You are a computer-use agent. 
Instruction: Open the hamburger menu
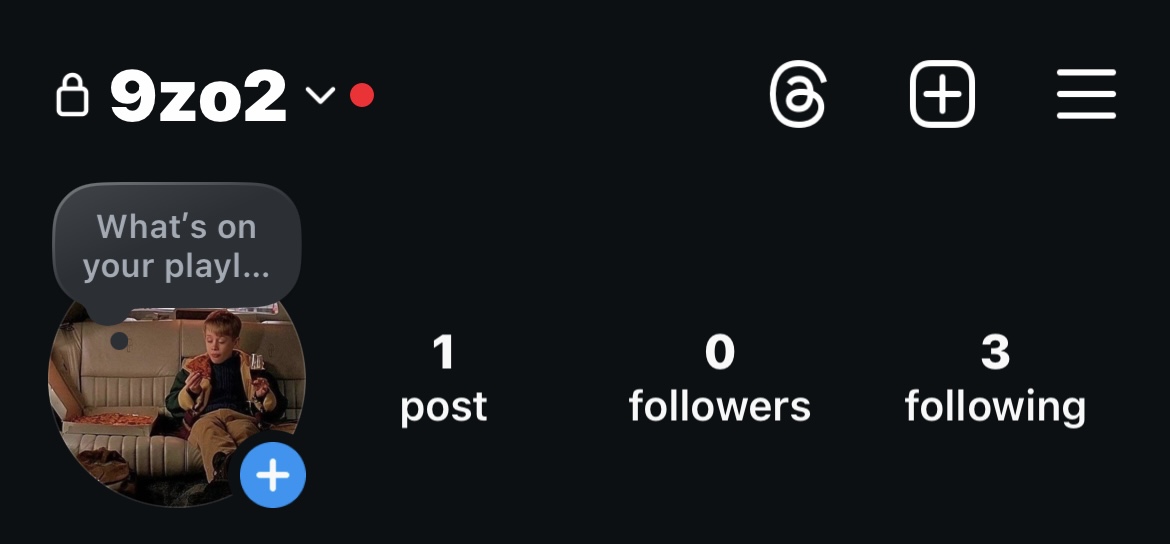(1086, 95)
